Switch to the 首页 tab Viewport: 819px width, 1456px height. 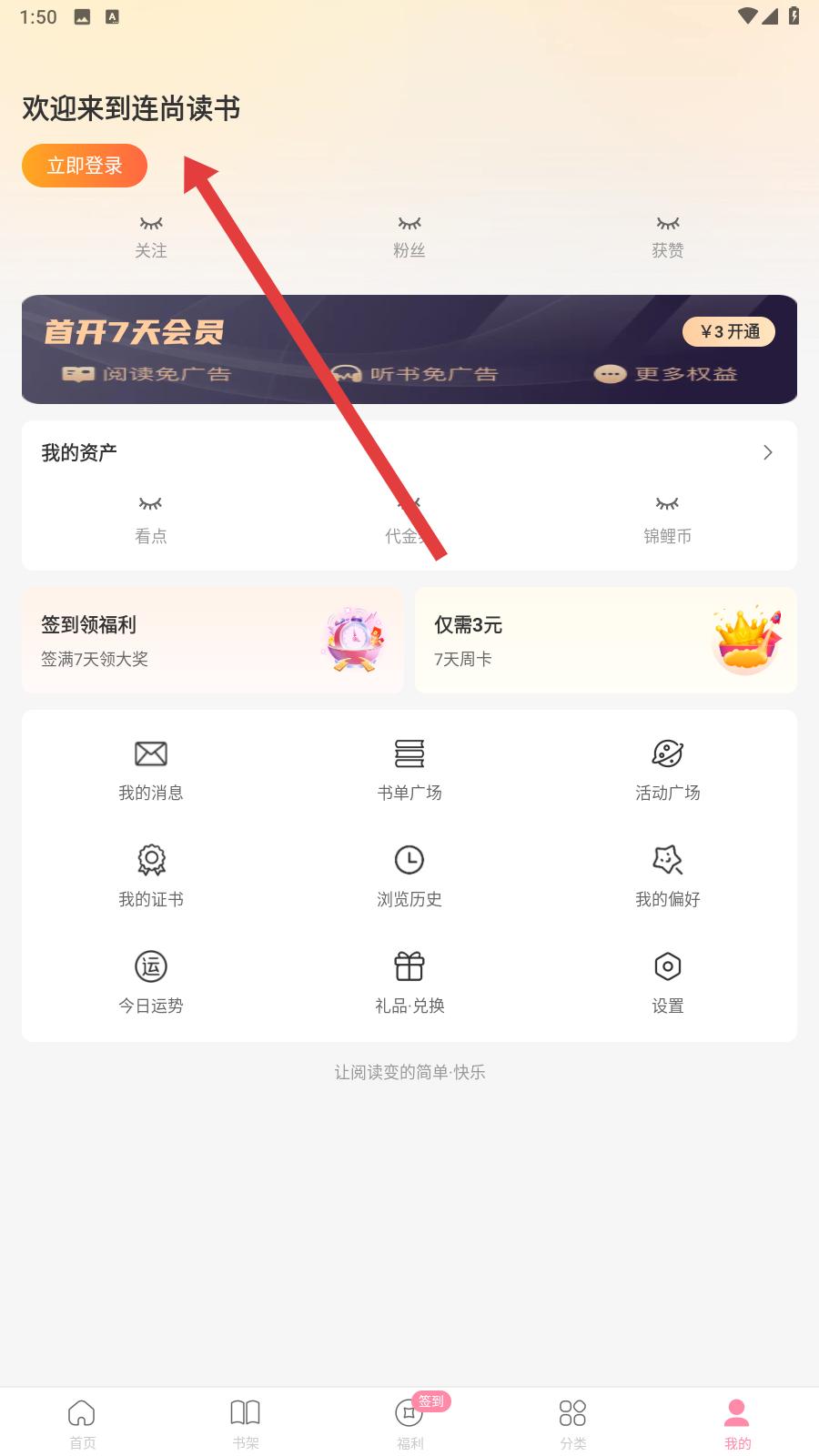pos(82,1424)
